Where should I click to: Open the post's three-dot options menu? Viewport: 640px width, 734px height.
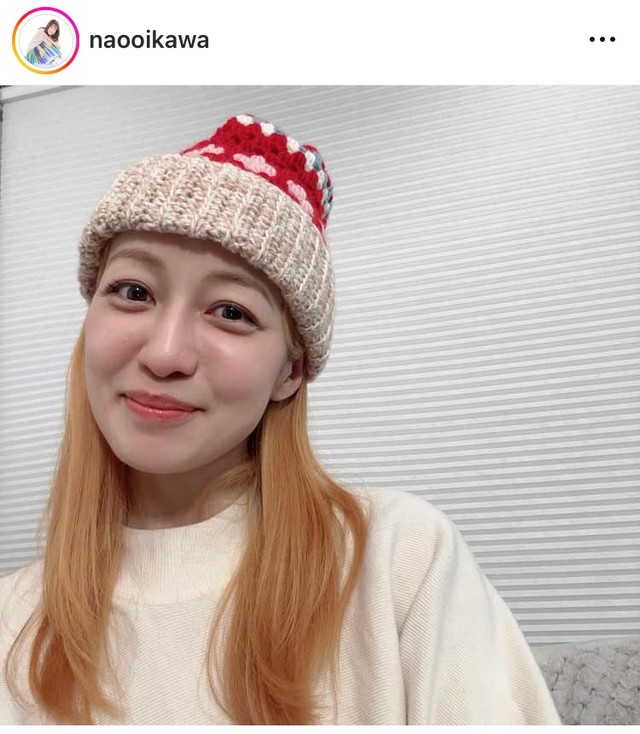[602, 40]
